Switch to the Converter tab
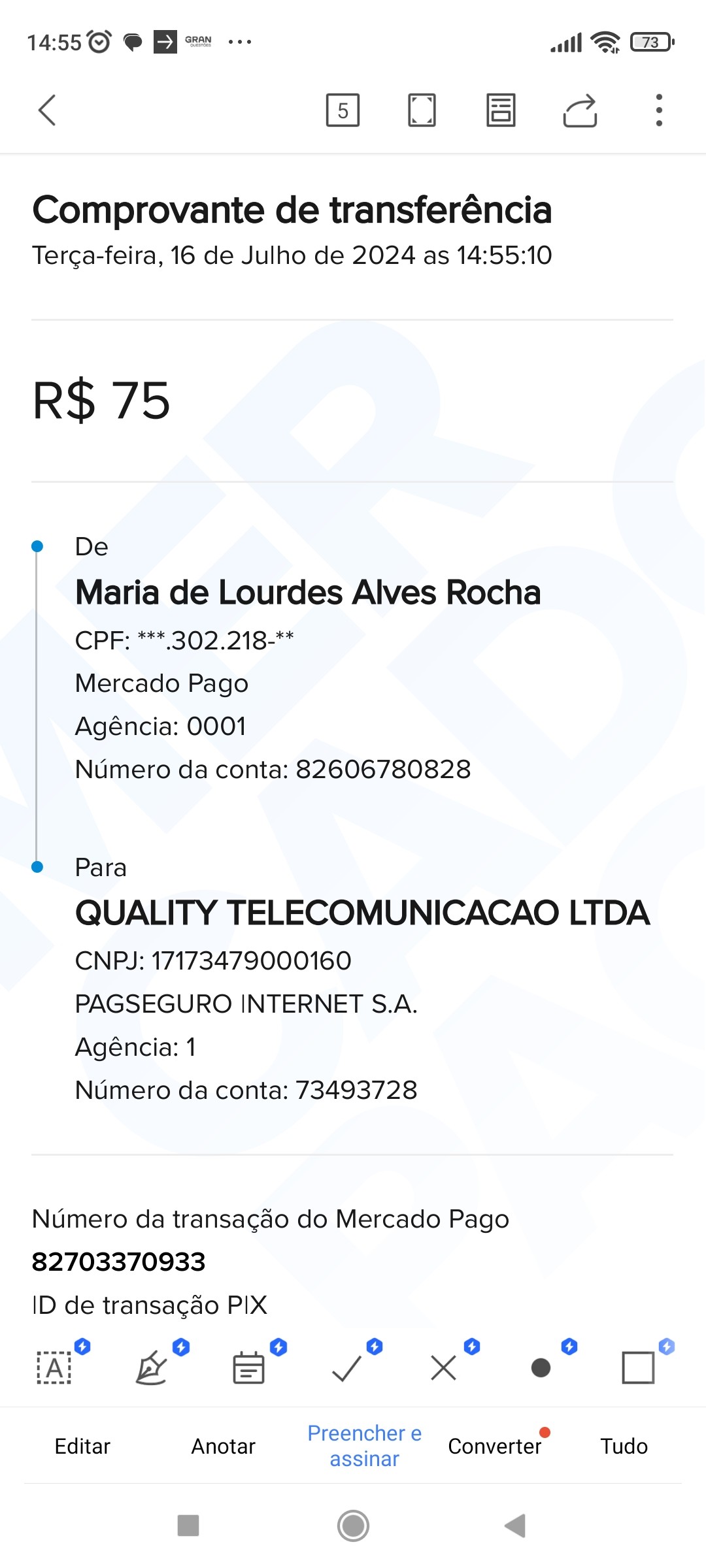 [x=495, y=1446]
